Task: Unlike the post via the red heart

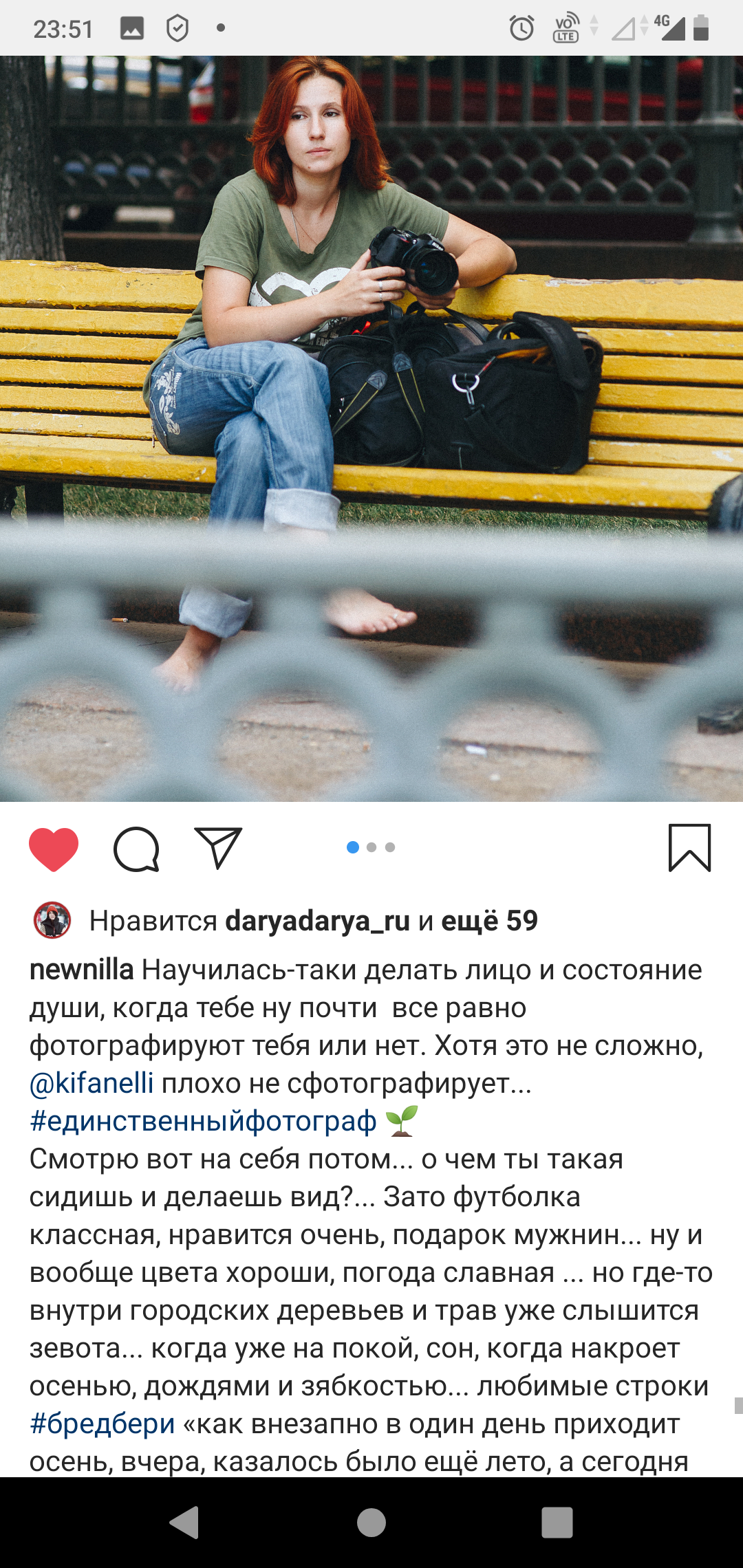Action: tap(54, 849)
